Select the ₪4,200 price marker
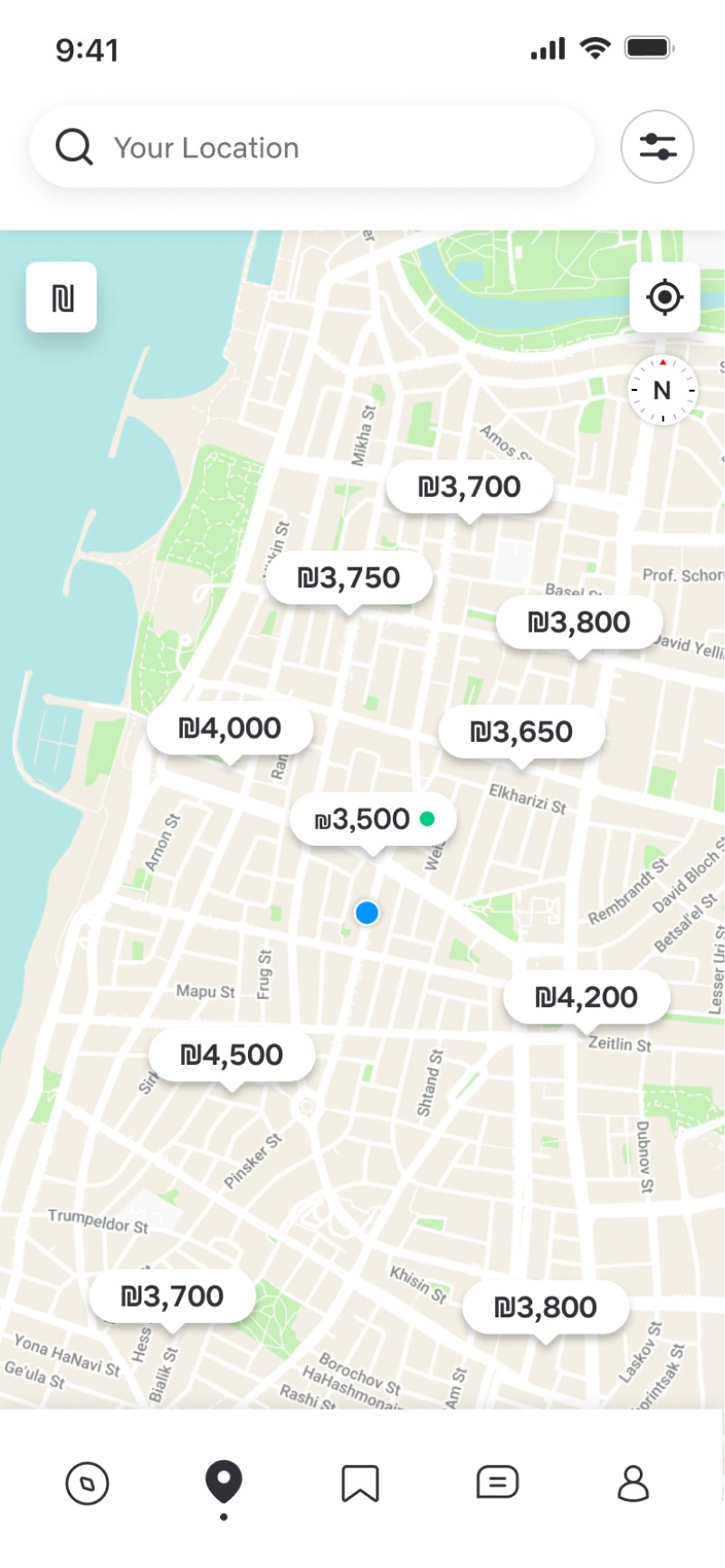Image resolution: width=725 pixels, height=1568 pixels. tap(587, 999)
